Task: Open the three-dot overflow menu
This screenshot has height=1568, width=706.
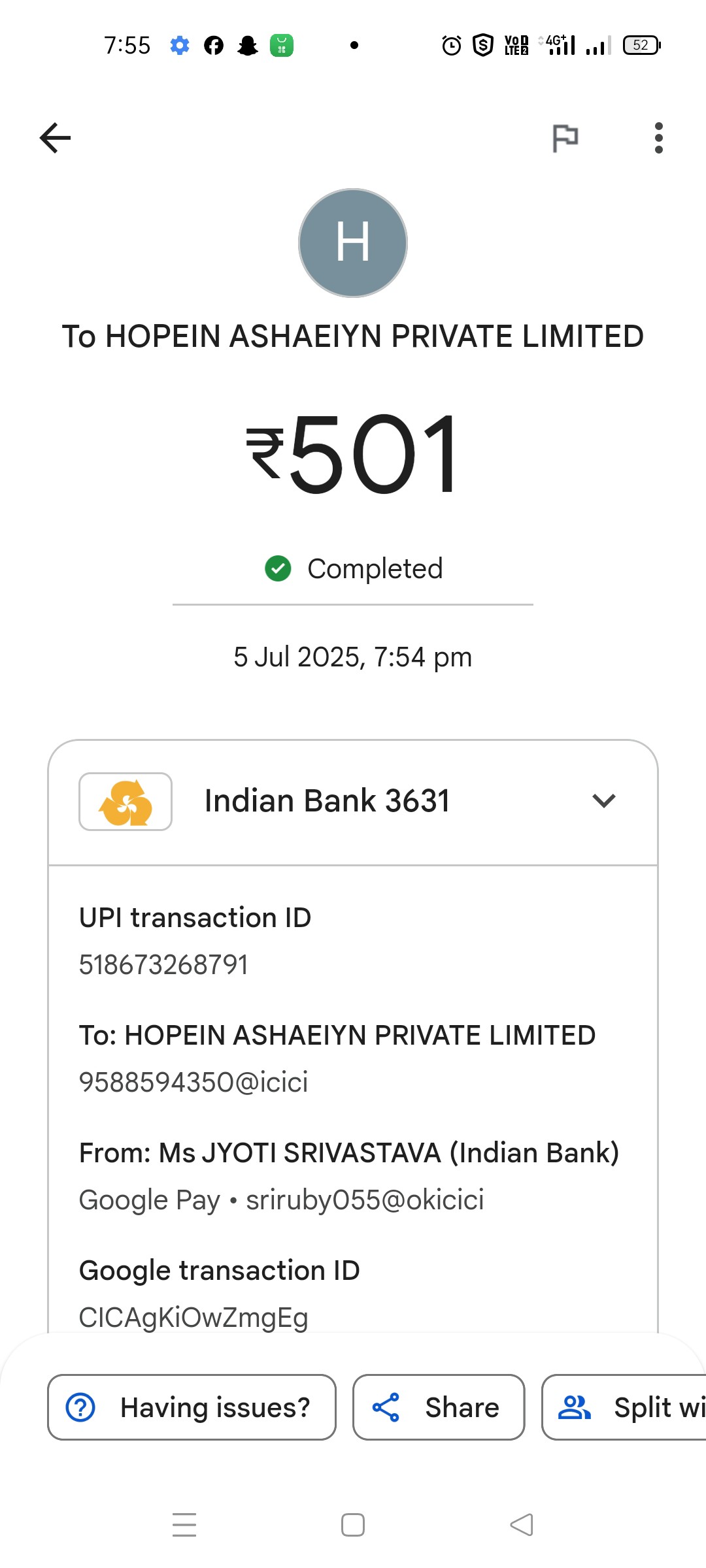Action: [x=658, y=138]
